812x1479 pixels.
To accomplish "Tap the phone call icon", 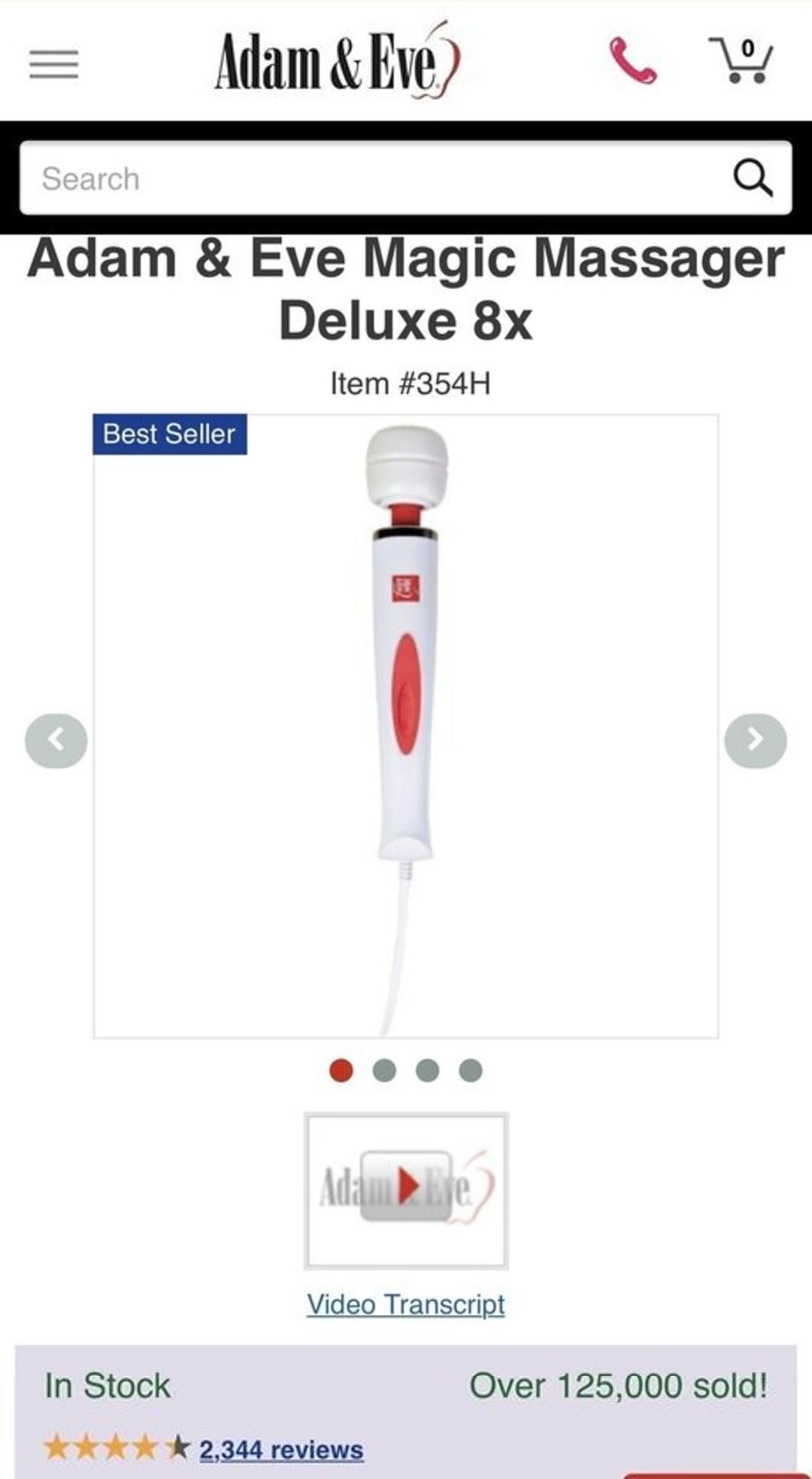I will (632, 61).
